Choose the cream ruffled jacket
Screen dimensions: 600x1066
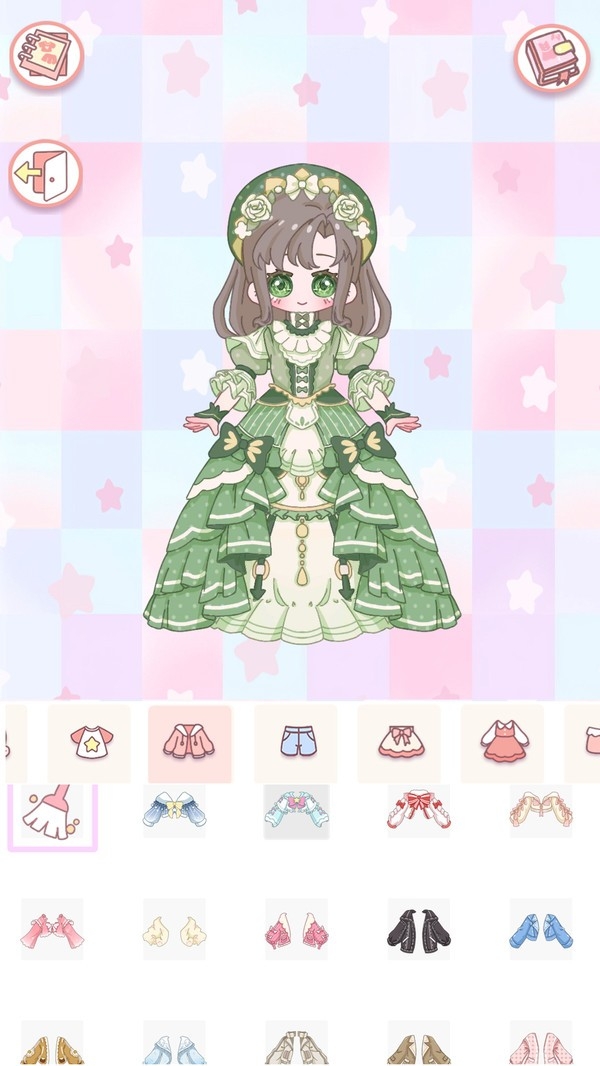click(x=540, y=810)
